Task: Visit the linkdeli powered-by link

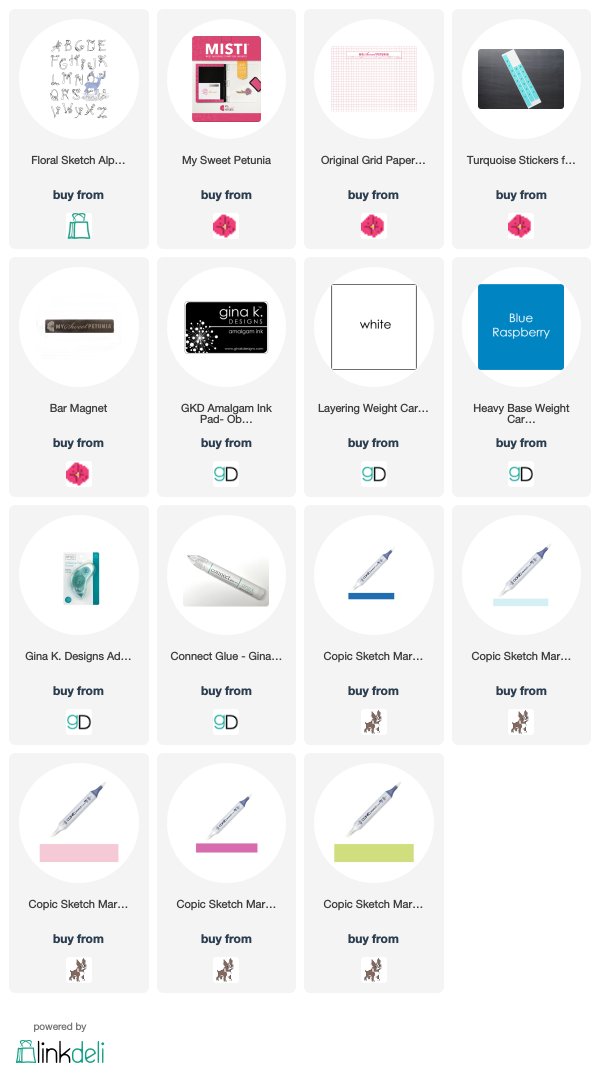Action: [60, 1046]
